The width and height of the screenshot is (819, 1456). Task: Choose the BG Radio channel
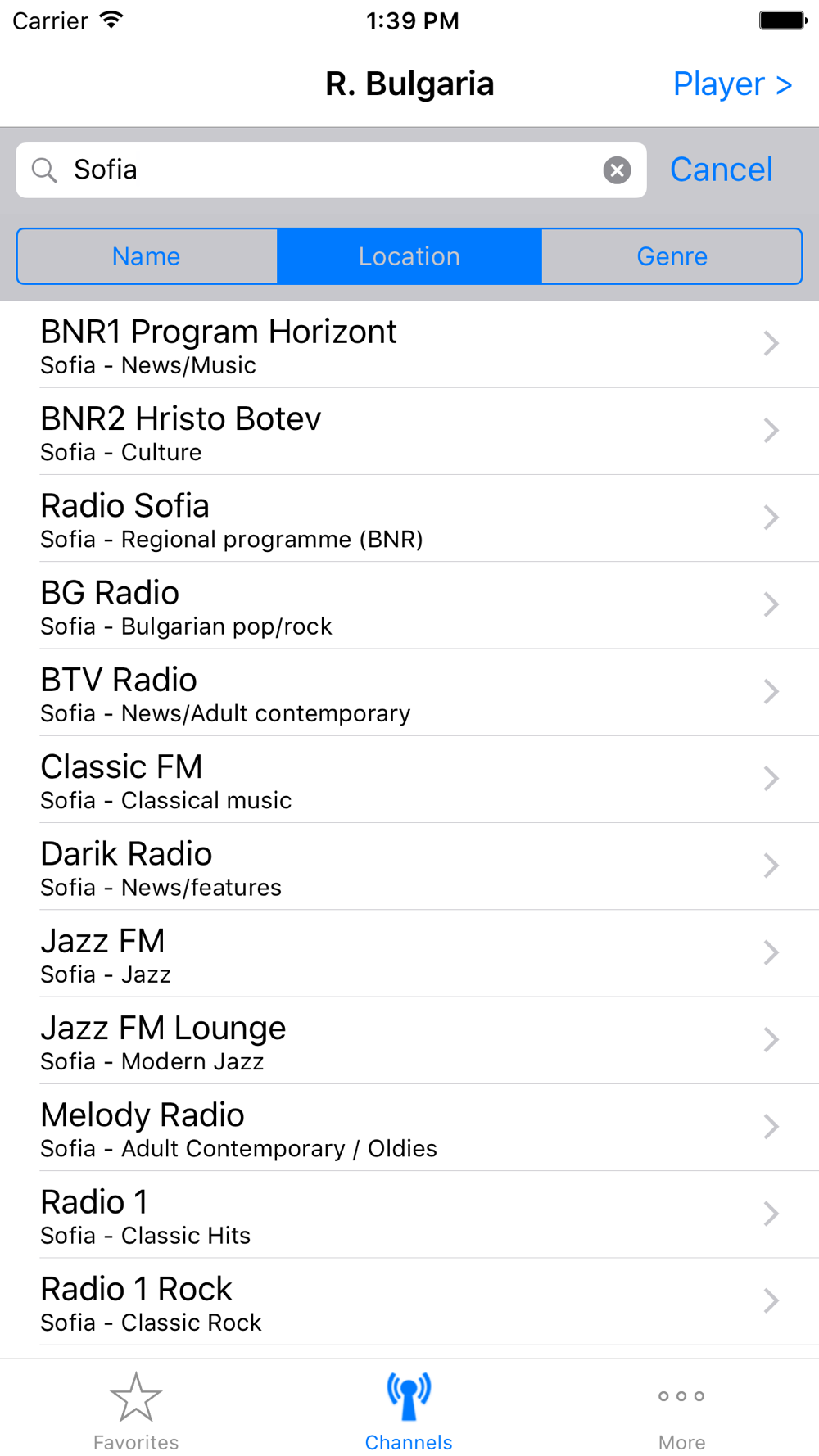tap(409, 605)
